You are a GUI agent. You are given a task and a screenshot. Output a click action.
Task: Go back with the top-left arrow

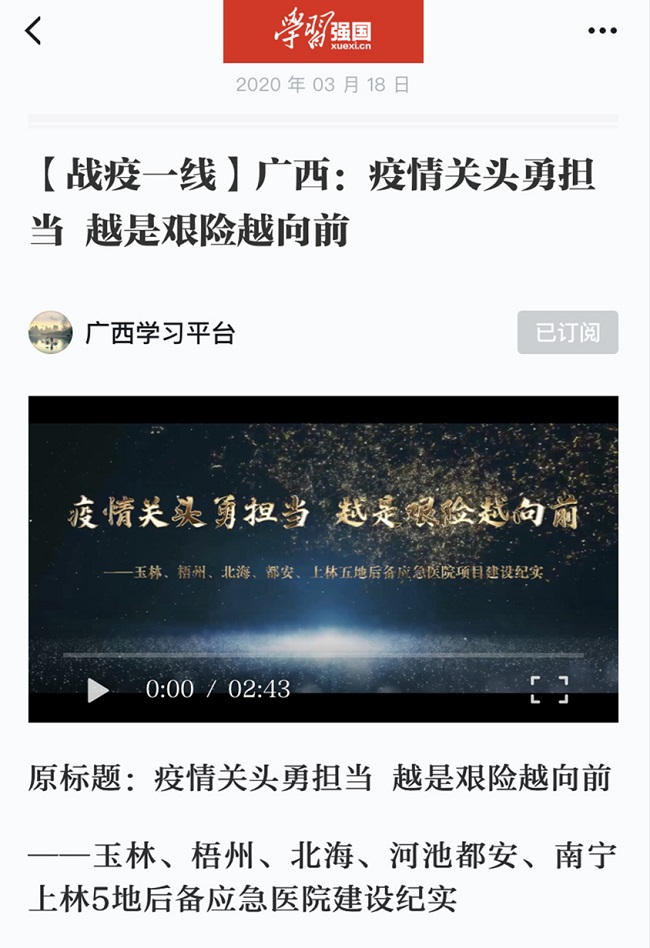(34, 31)
